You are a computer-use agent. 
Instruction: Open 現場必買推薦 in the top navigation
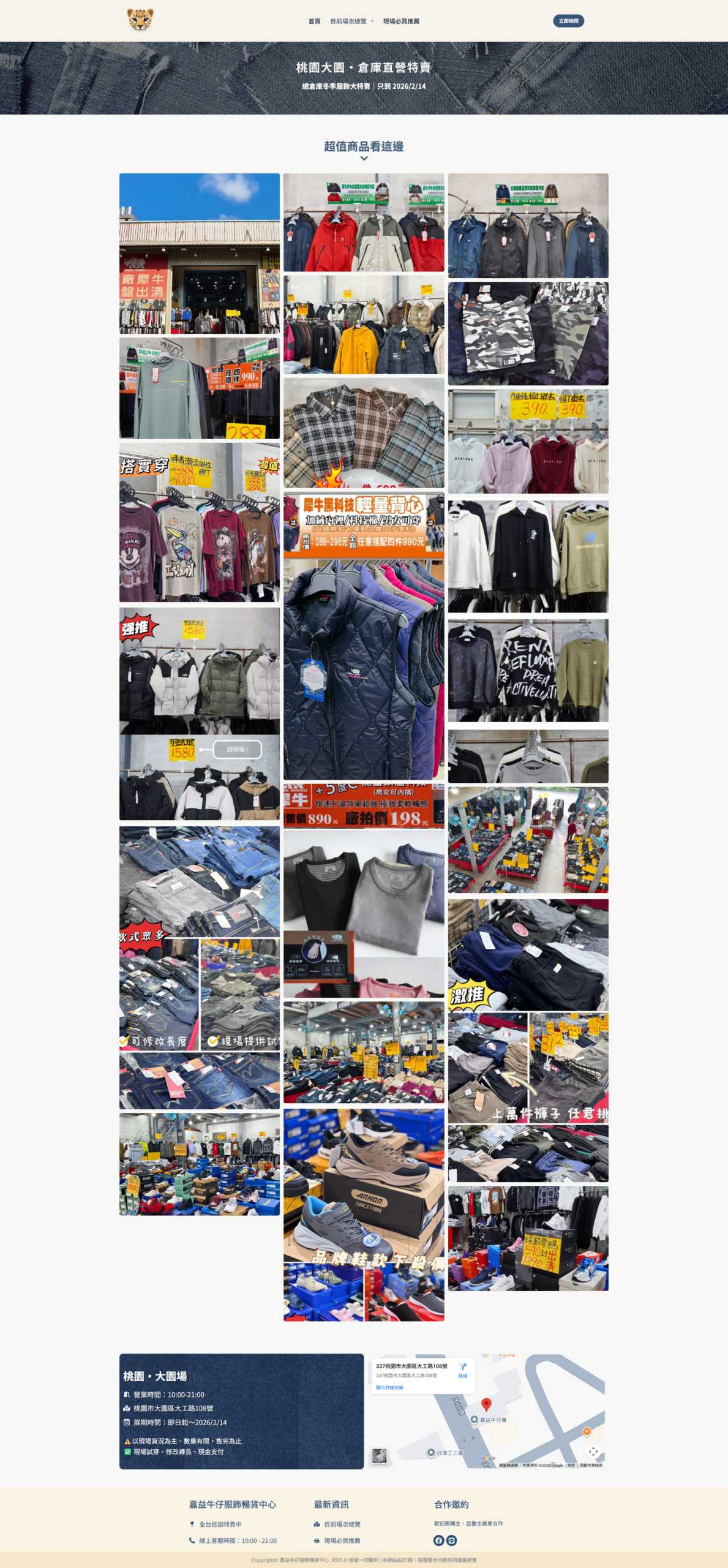tap(401, 21)
